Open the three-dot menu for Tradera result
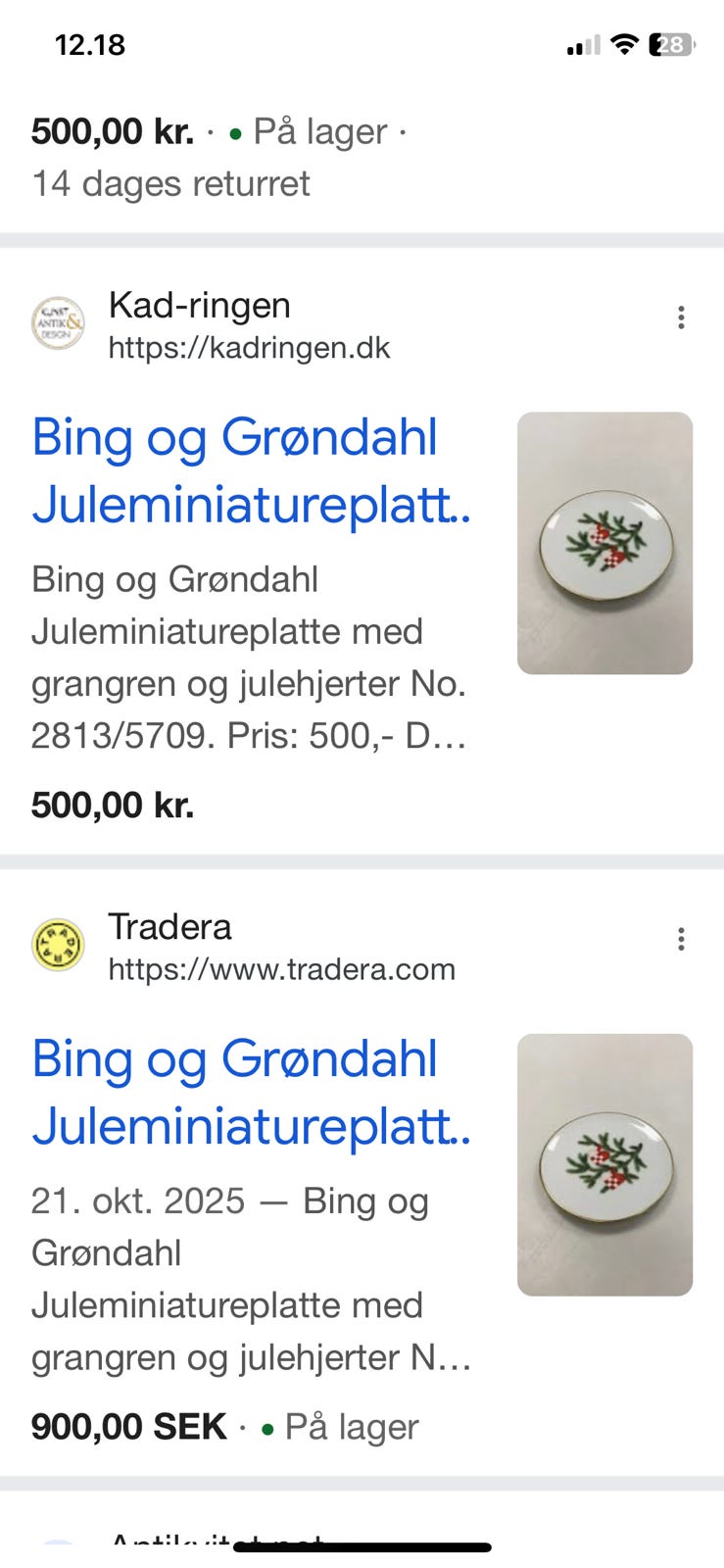Image resolution: width=724 pixels, height=1568 pixels. 681,939
